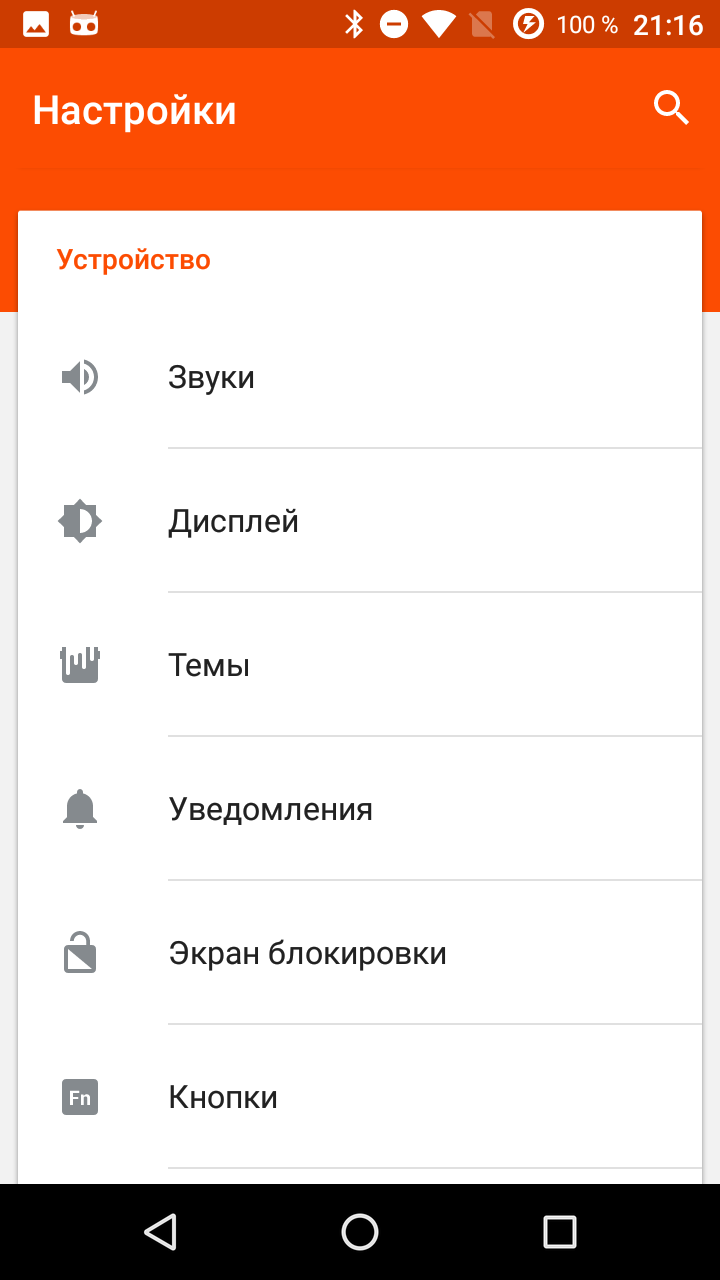Select Экран блокировки row

coord(360,953)
